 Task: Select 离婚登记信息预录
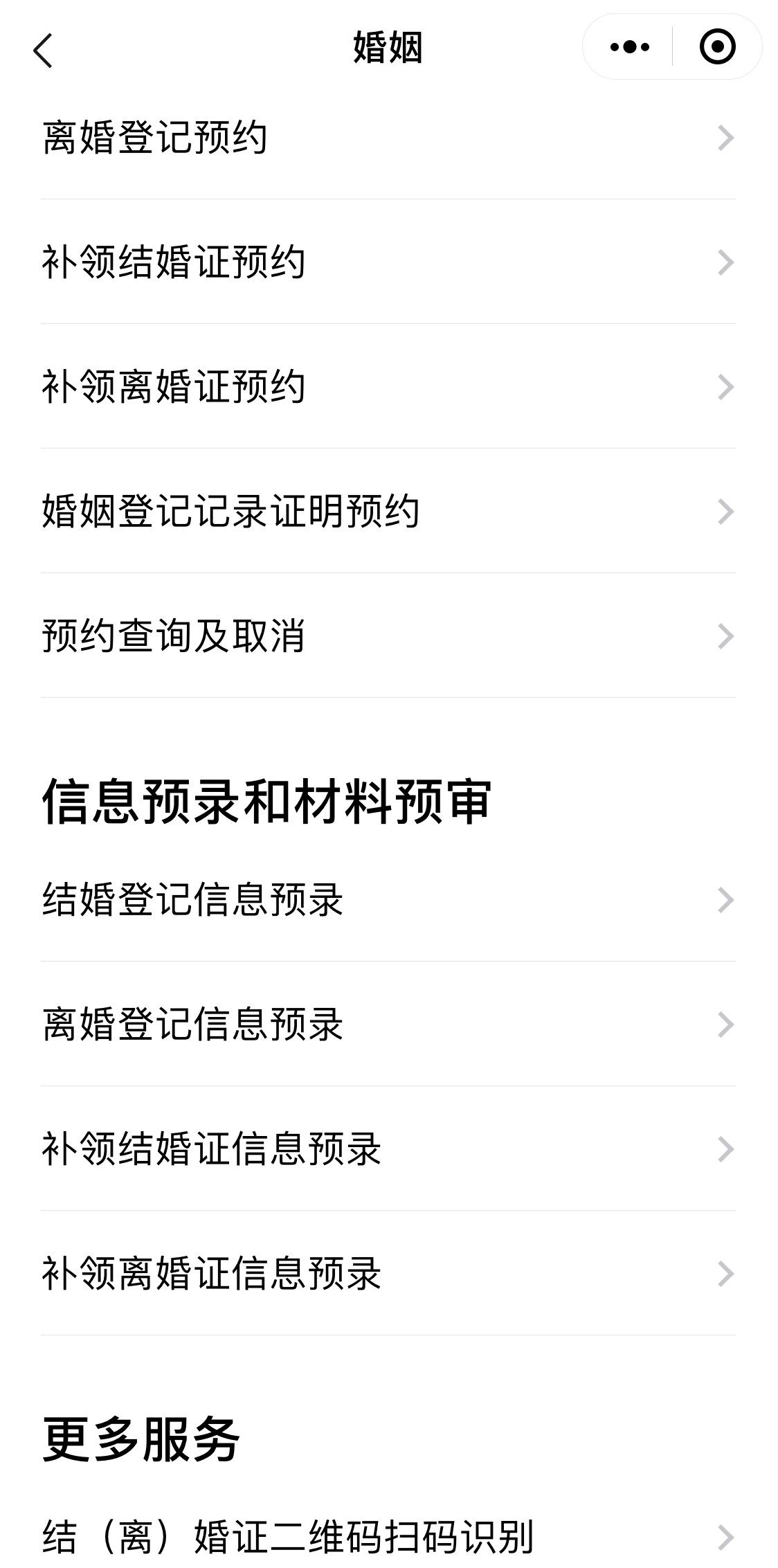pos(388,1025)
